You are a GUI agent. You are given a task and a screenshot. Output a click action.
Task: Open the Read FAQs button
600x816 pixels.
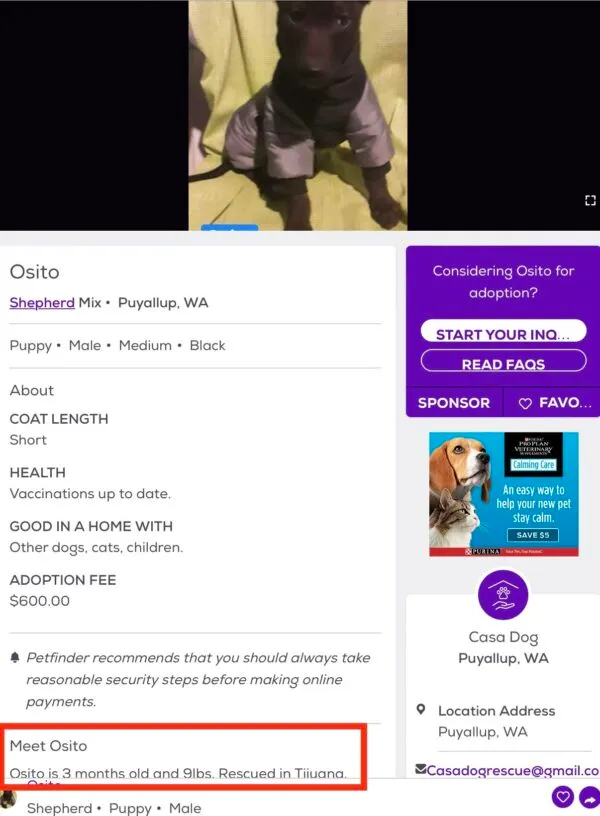coord(503,364)
